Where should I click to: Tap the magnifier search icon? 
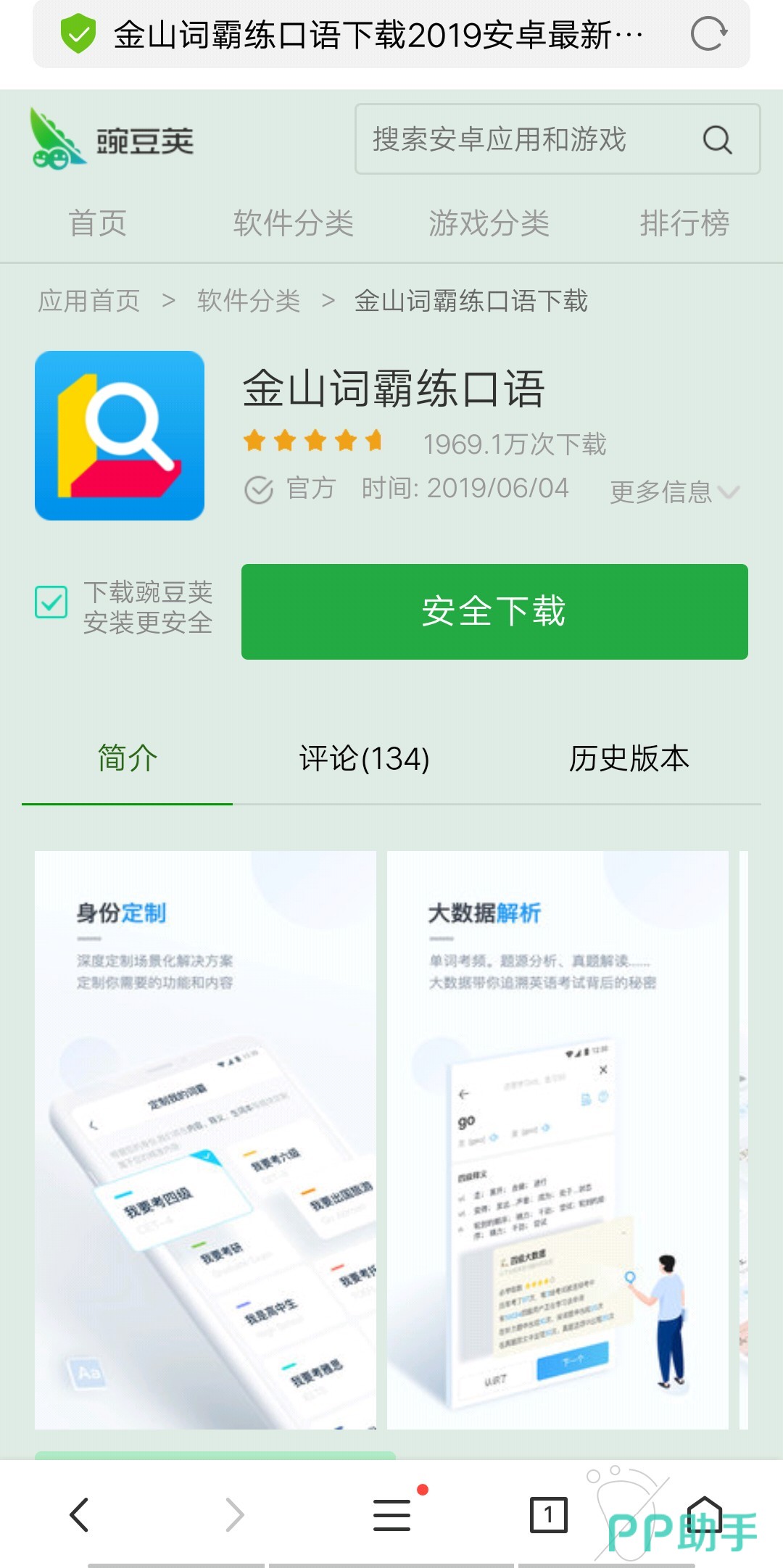tap(717, 139)
